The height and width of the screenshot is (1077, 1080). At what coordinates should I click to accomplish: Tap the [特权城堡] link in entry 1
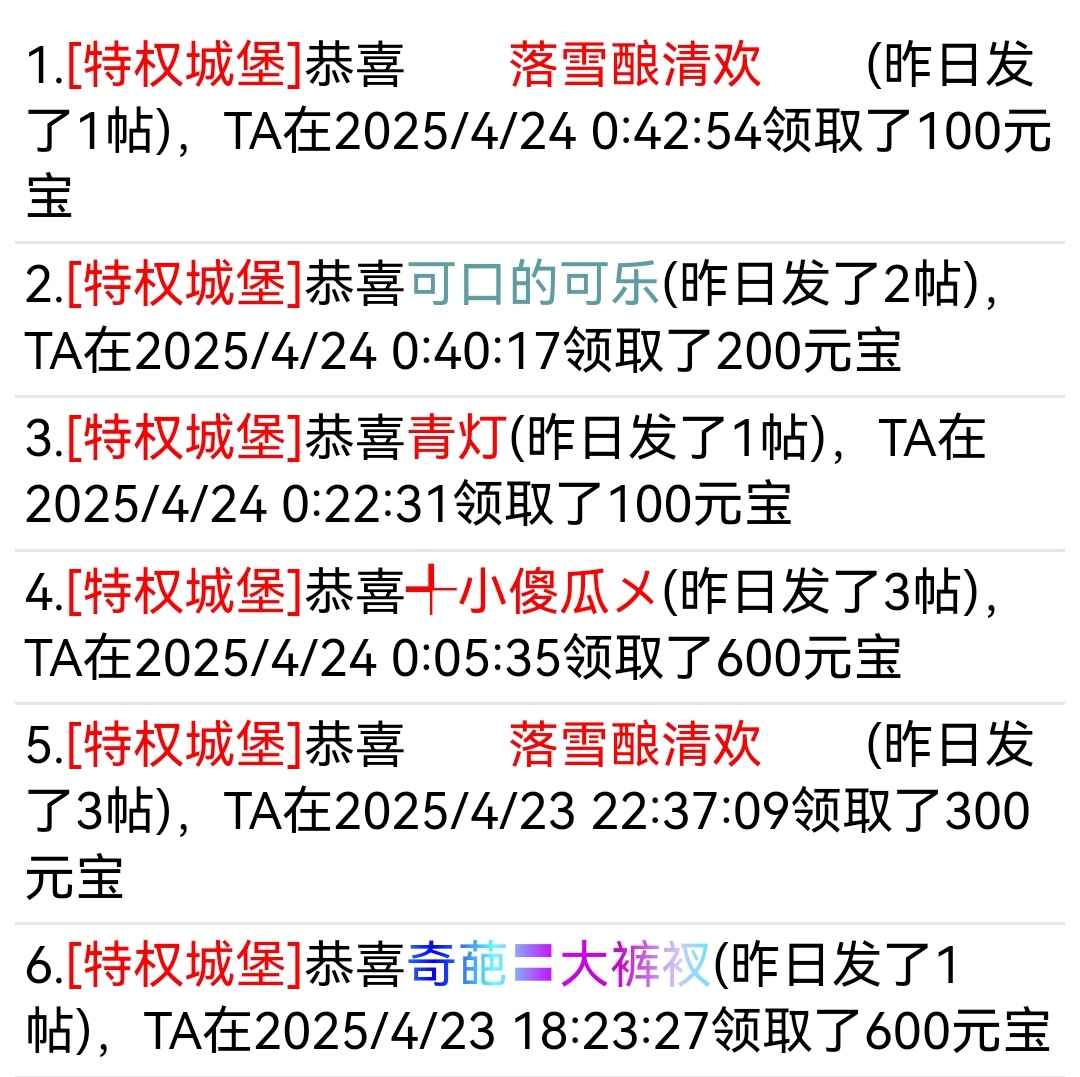click(185, 66)
